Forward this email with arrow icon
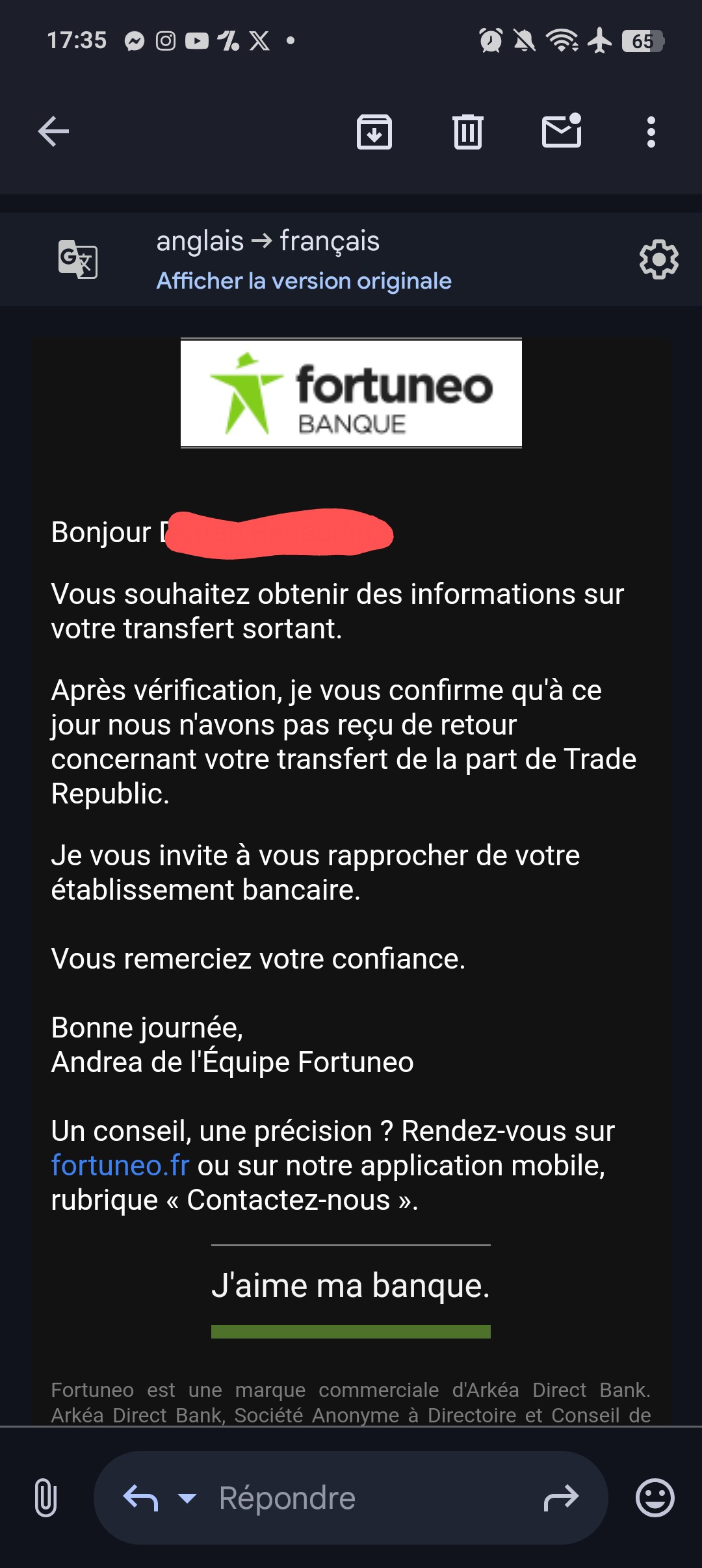702x1568 pixels. 561,1498
